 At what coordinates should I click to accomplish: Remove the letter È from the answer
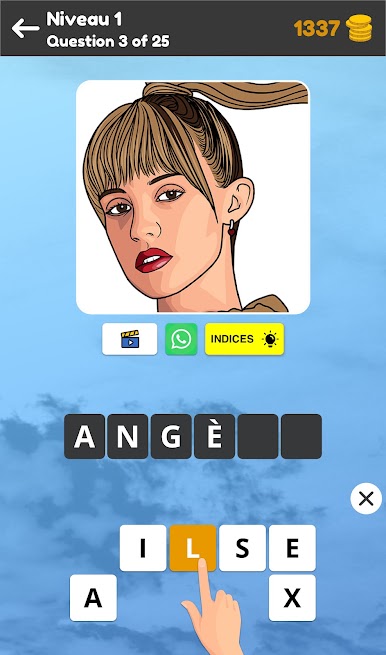click(x=215, y=437)
